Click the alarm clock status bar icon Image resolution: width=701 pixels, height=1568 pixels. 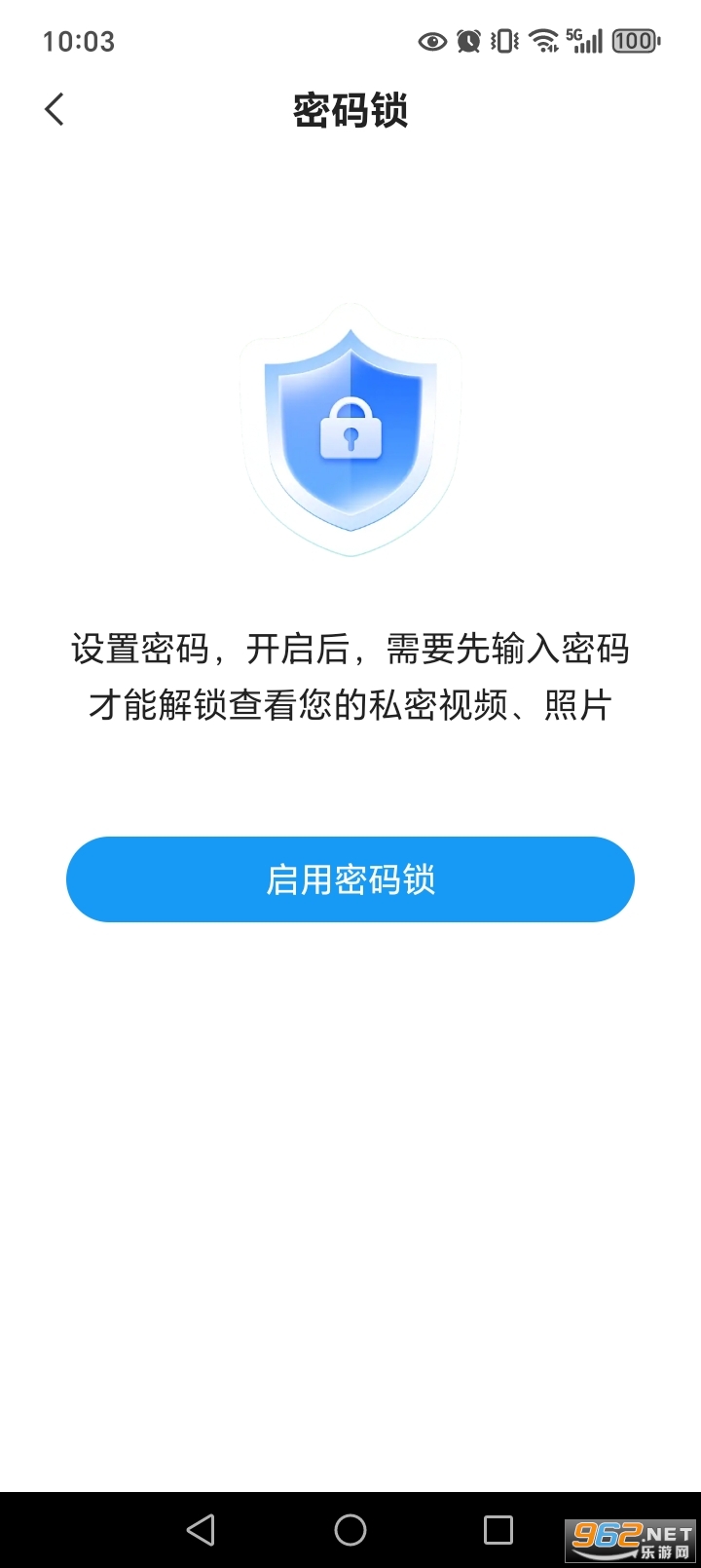tap(468, 42)
